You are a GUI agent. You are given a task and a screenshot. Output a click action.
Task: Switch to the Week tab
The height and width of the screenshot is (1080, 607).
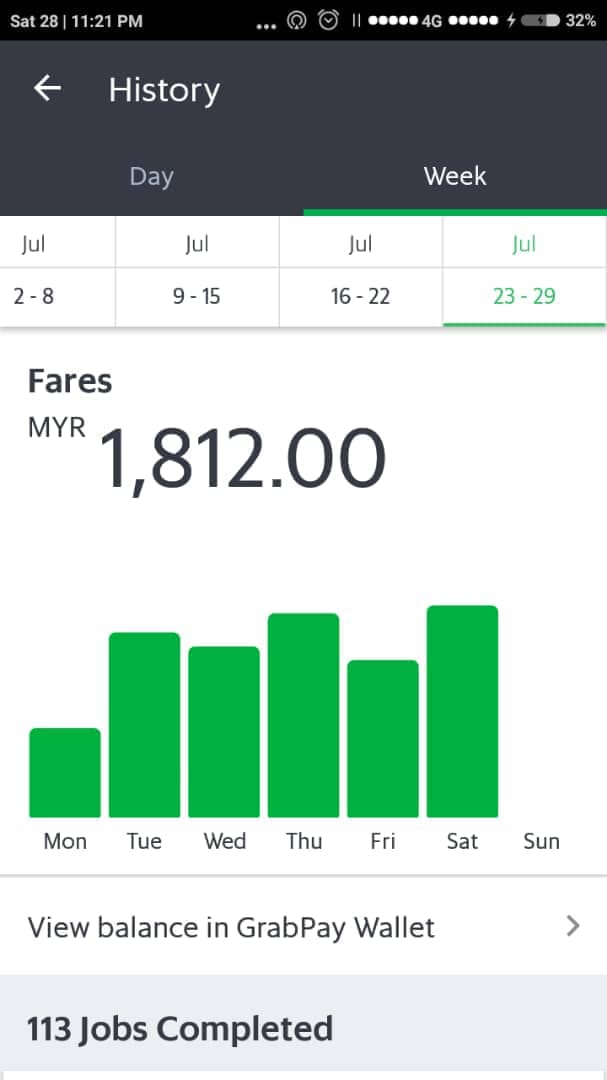[455, 177]
